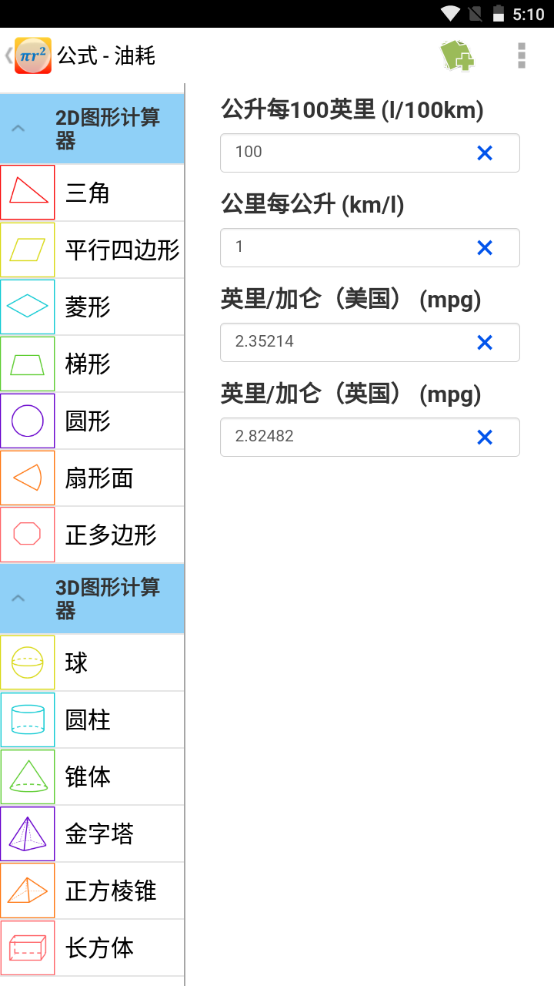554x986 pixels.
Task: Open the 圆形 calculator
Action: coord(92,421)
